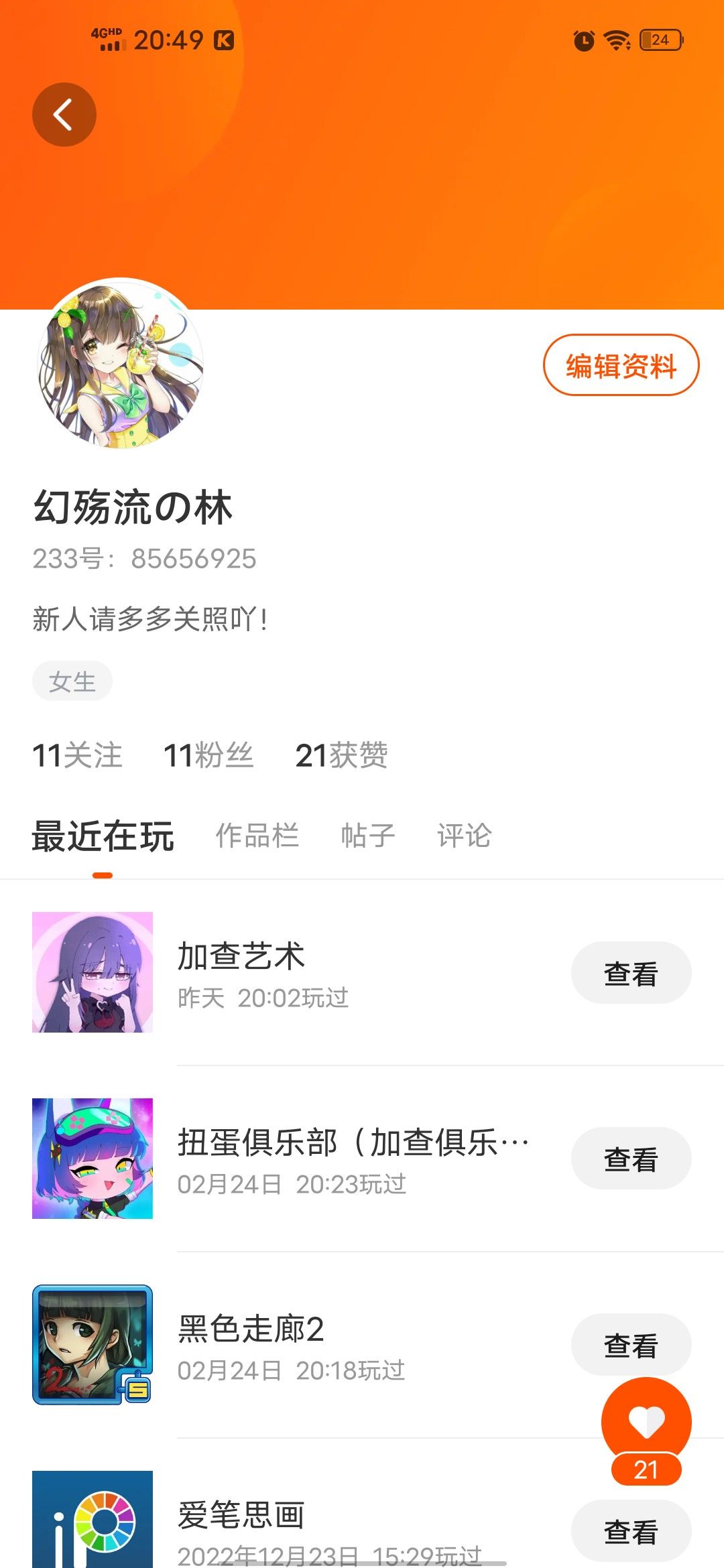Screen dimensions: 724x1568
Task: Tap 查看 next to 扭蛋俱乐部
Action: pyautogui.click(x=631, y=1159)
